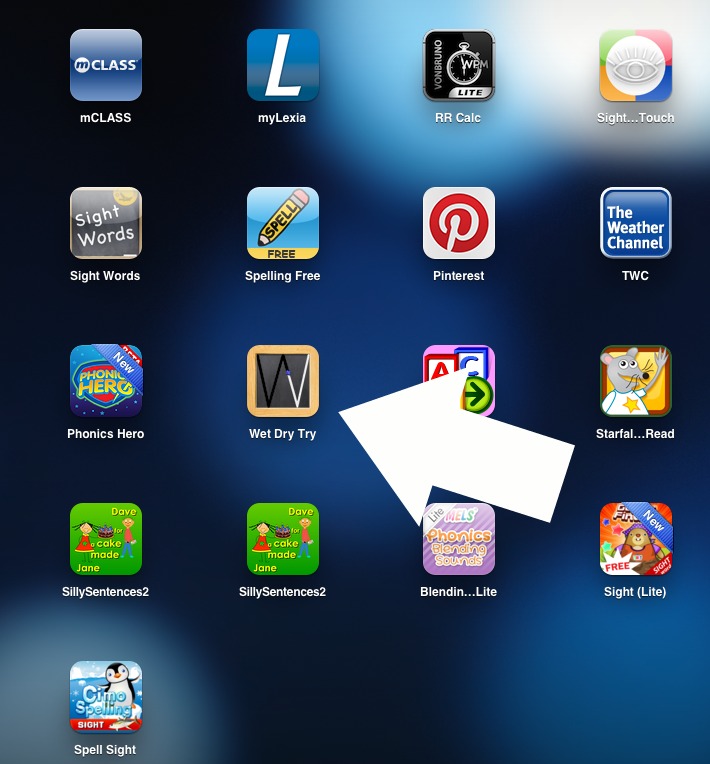Open the Blending Sounds Lite app
Image resolution: width=710 pixels, height=764 pixels.
(459, 539)
